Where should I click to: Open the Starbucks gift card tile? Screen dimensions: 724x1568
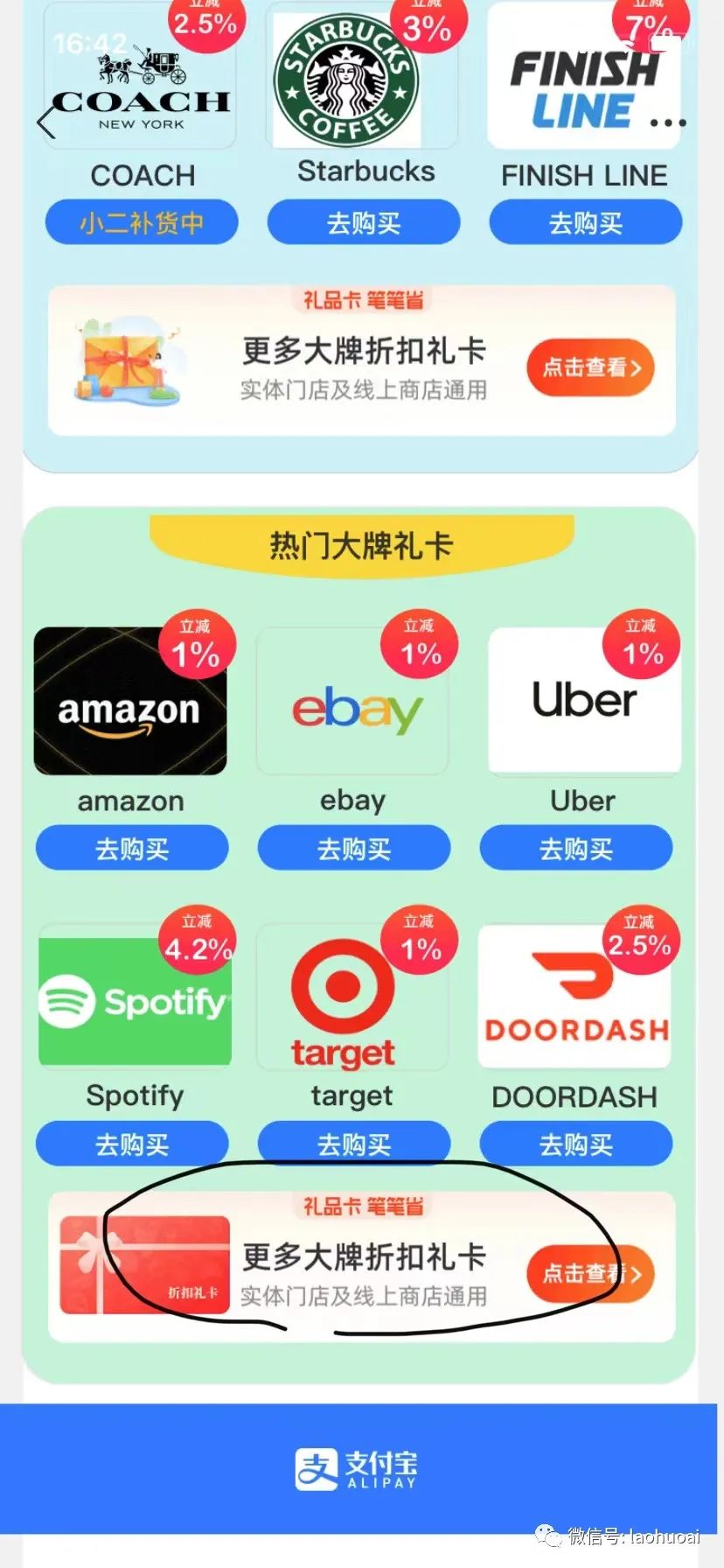point(347,80)
